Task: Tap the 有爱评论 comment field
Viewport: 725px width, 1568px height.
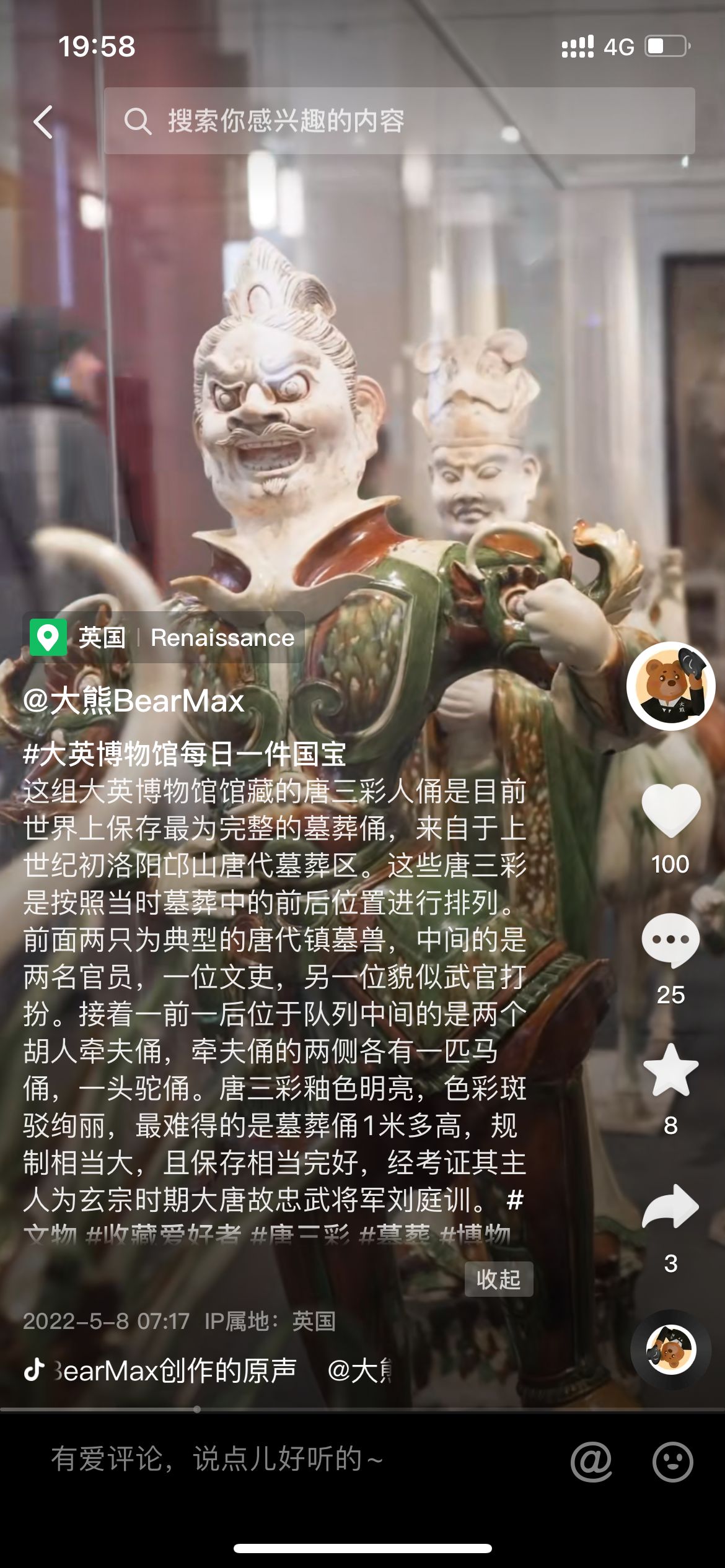Action: tap(279, 1459)
